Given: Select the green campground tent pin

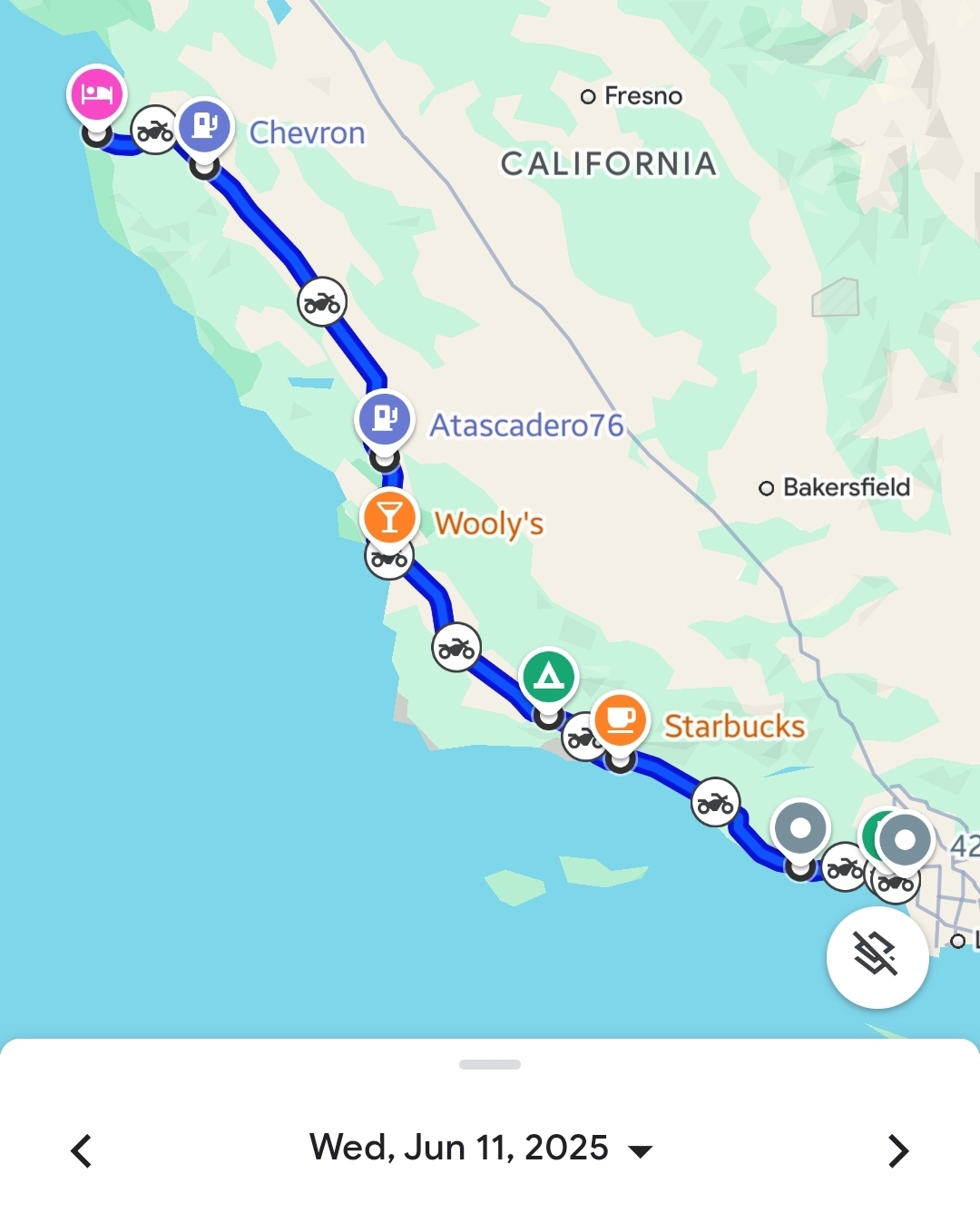Looking at the screenshot, I should [548, 677].
